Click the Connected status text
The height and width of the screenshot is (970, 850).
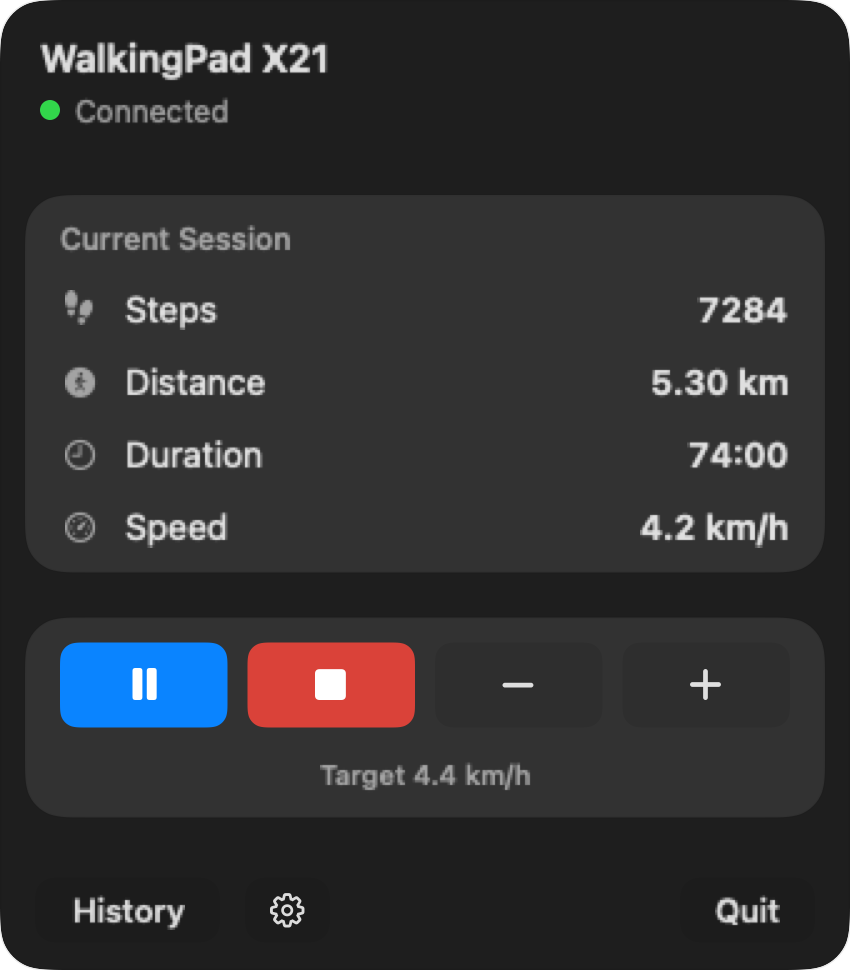151,112
